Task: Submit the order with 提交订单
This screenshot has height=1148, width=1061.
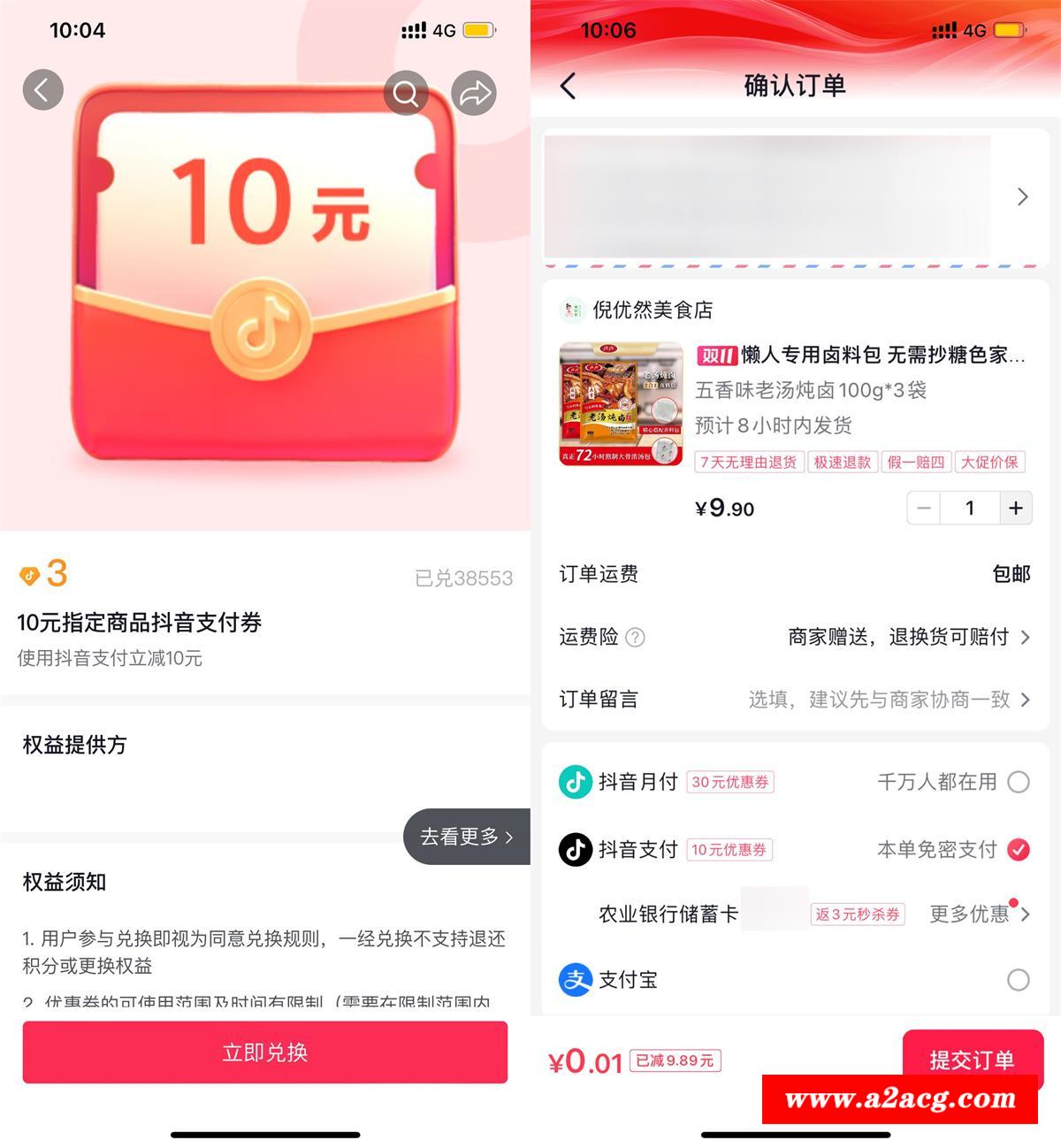Action: pos(971,1058)
